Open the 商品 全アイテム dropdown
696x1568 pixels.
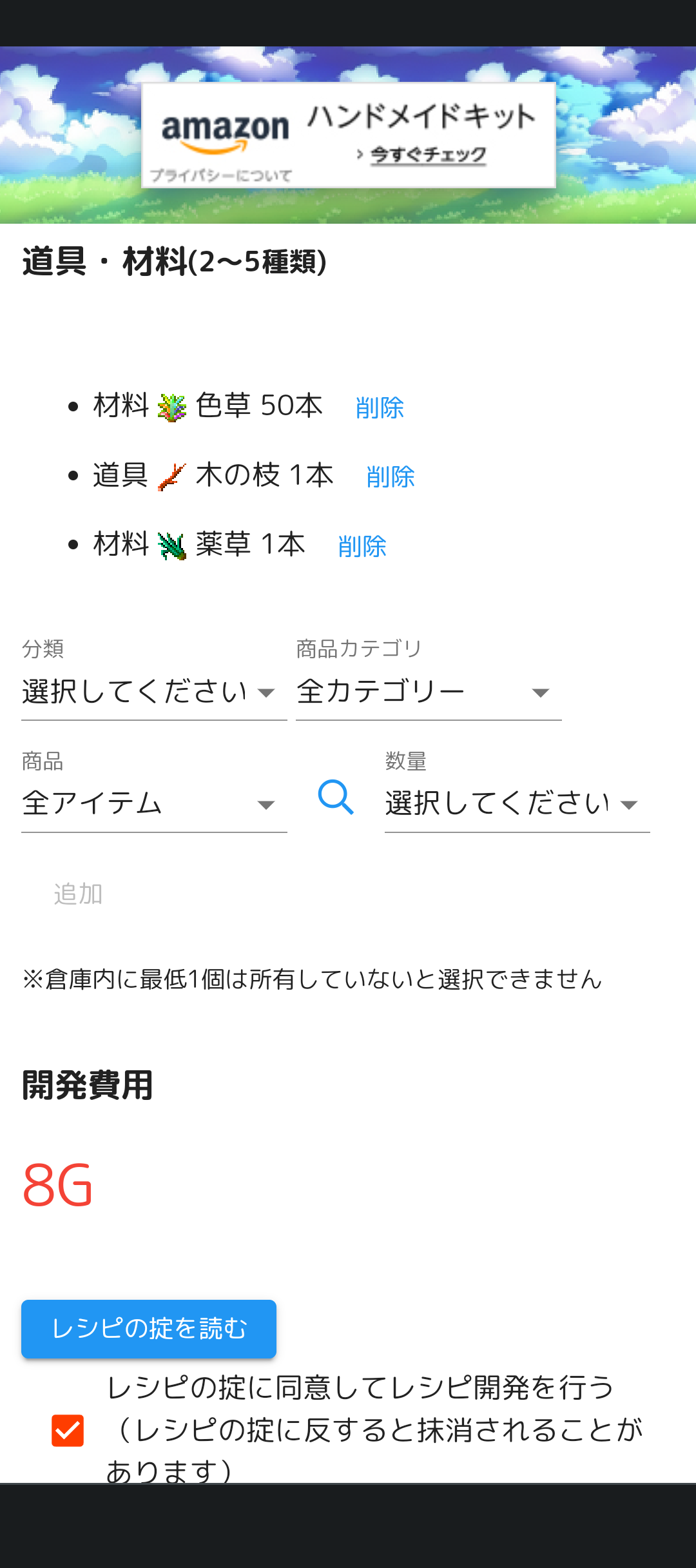(x=154, y=805)
